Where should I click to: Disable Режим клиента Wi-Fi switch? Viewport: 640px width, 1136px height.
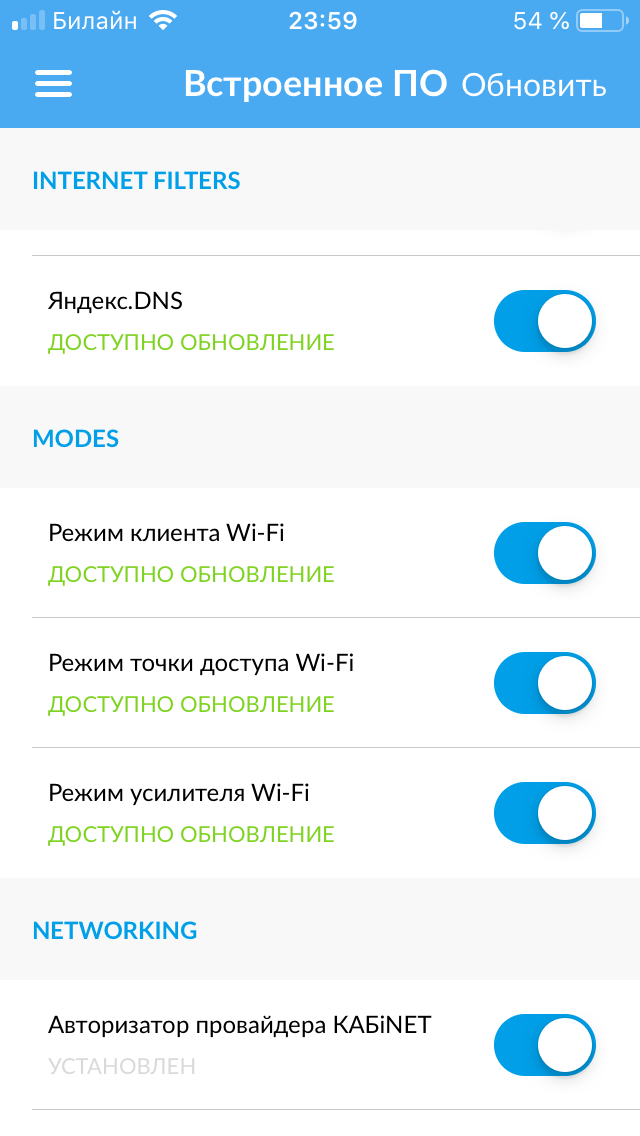click(545, 553)
